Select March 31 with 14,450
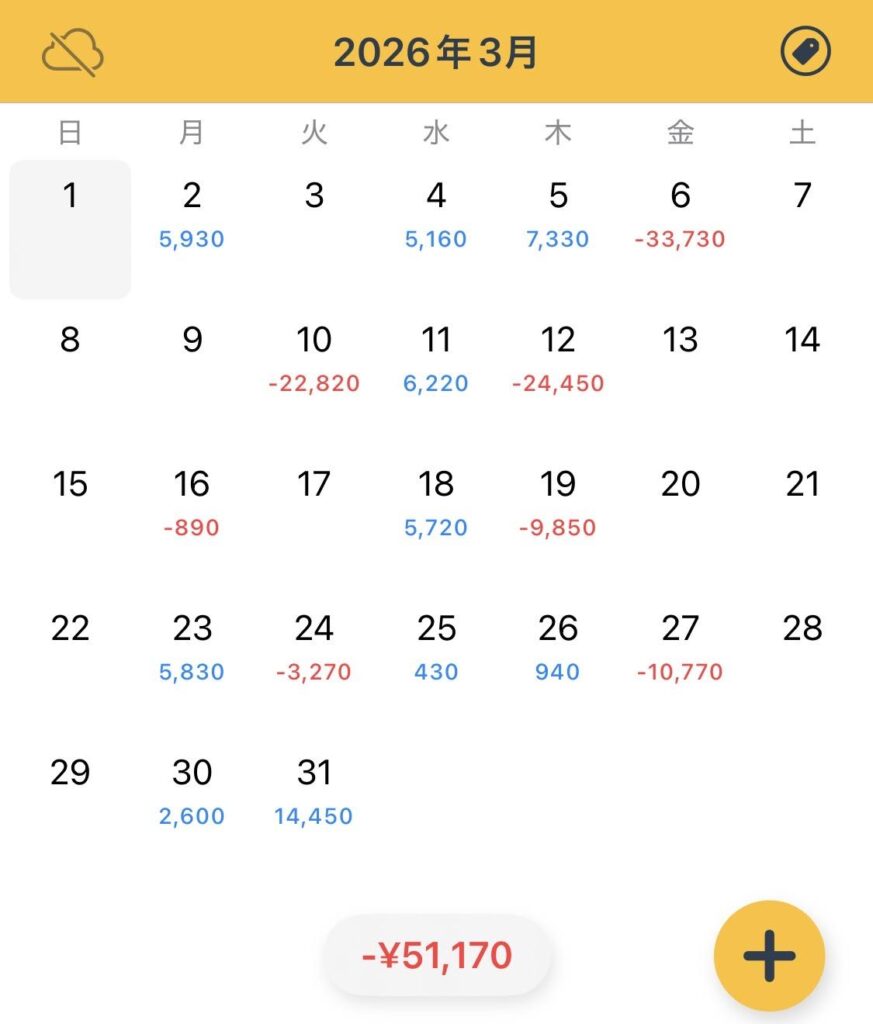 point(314,807)
